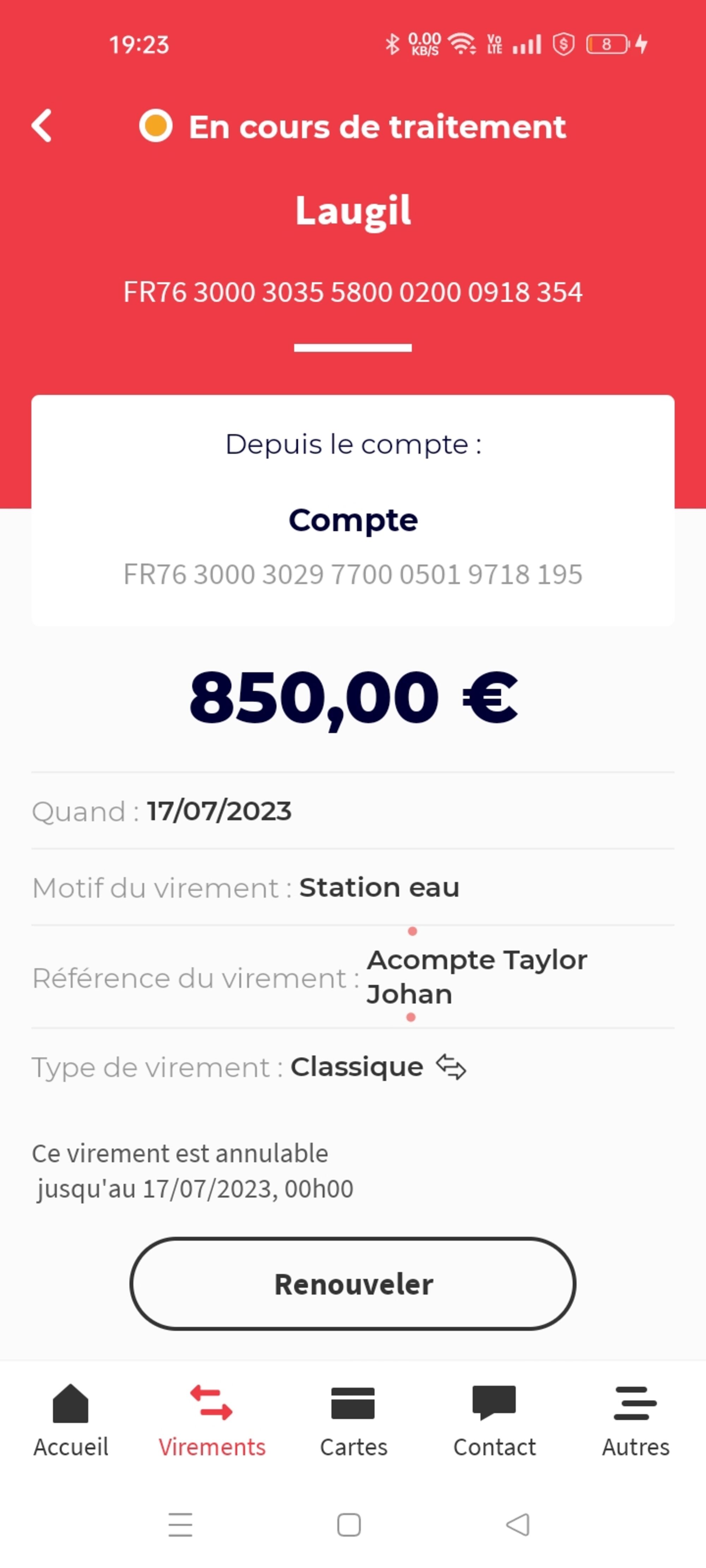Open the system recent apps menu
The width and height of the screenshot is (706, 1568).
point(180,1525)
